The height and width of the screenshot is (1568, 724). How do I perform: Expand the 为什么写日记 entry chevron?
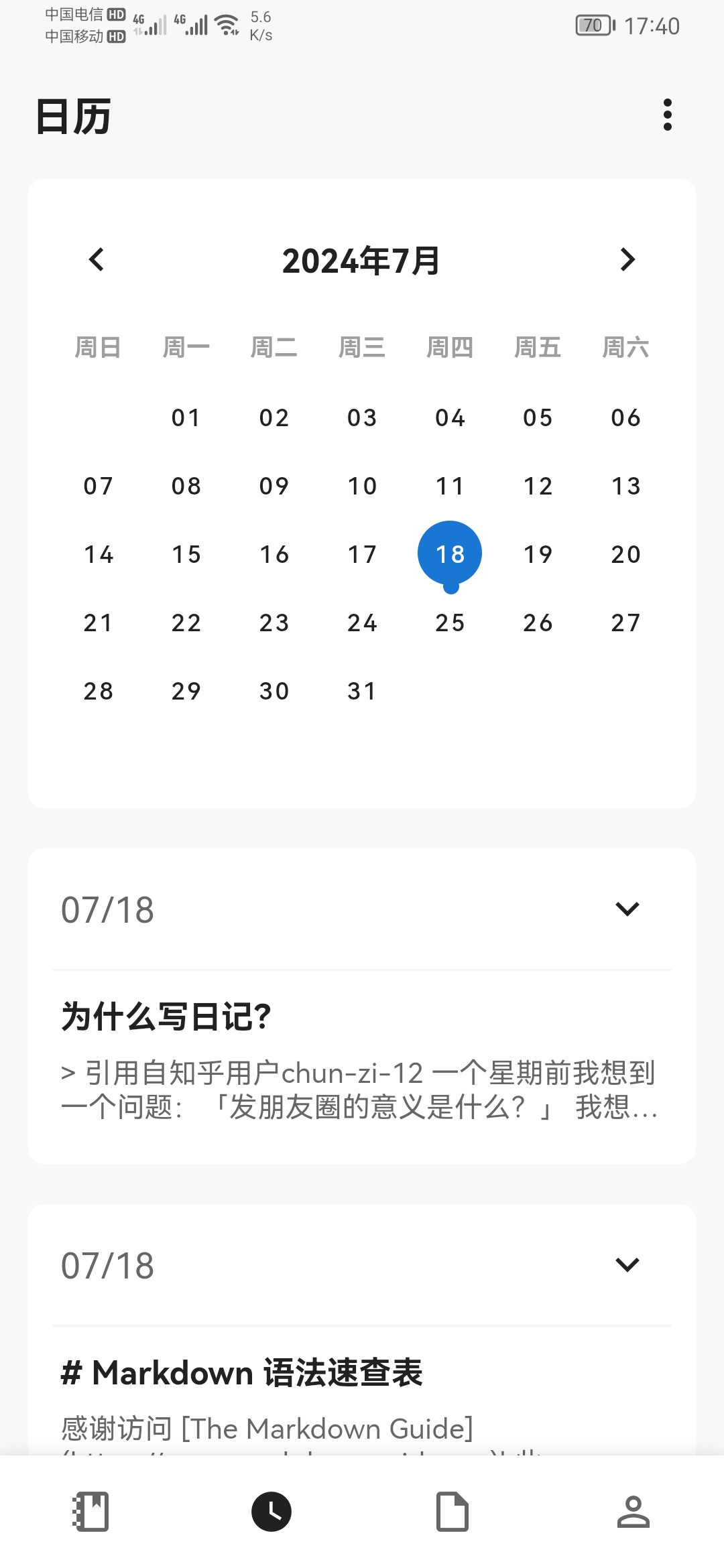point(627,909)
